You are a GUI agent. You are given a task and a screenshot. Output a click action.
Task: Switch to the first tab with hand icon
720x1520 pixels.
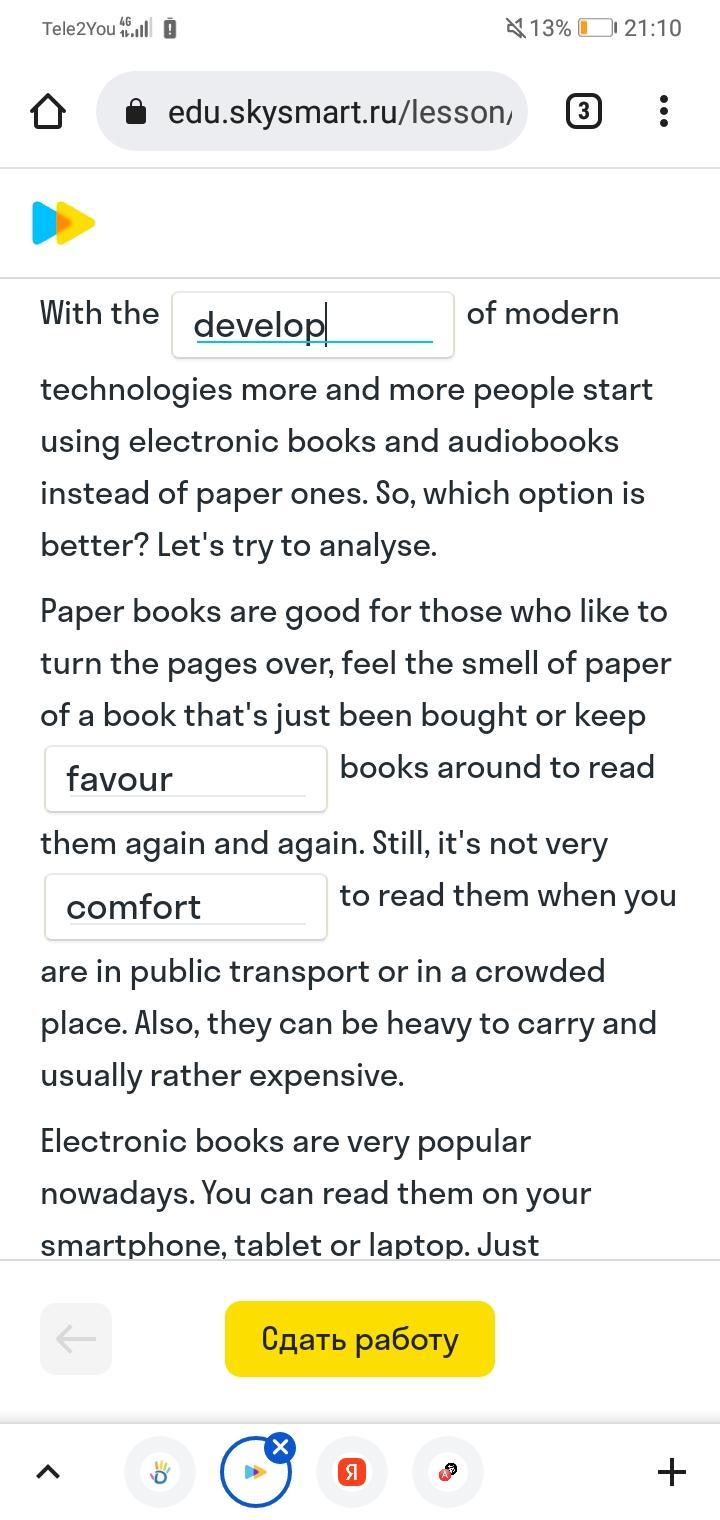tap(160, 1471)
